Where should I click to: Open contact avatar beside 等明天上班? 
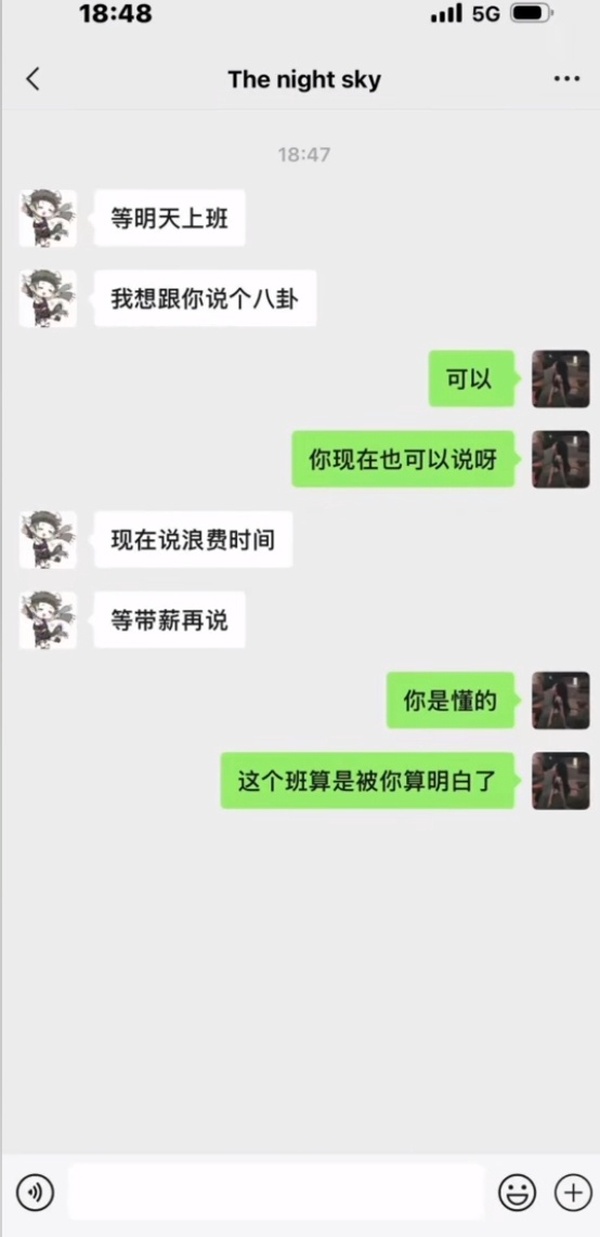pos(47,218)
